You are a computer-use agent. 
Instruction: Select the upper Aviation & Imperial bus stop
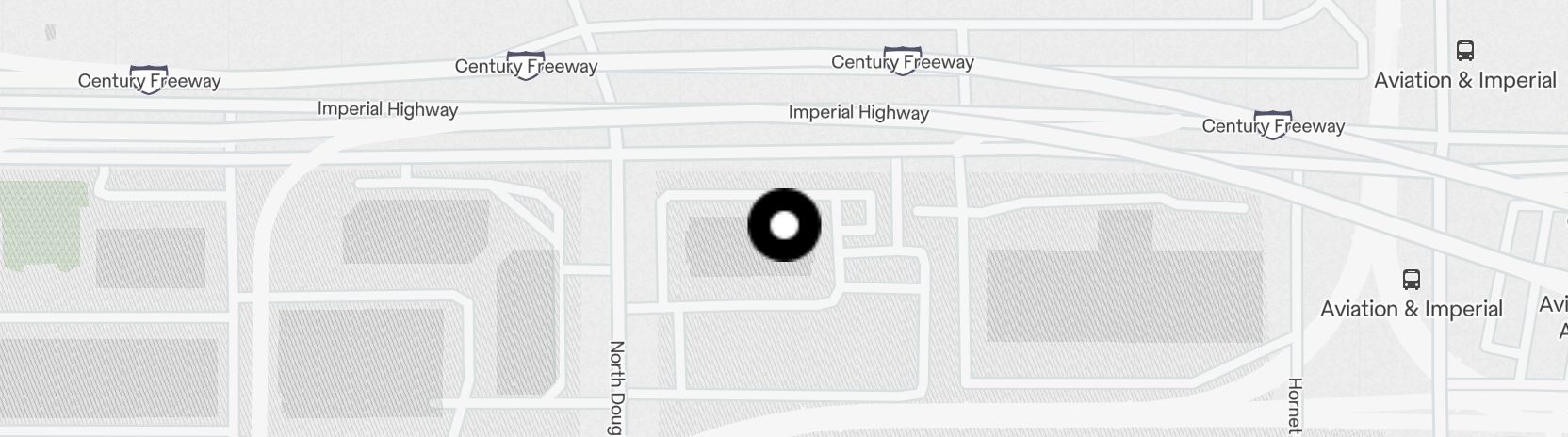[1464, 51]
